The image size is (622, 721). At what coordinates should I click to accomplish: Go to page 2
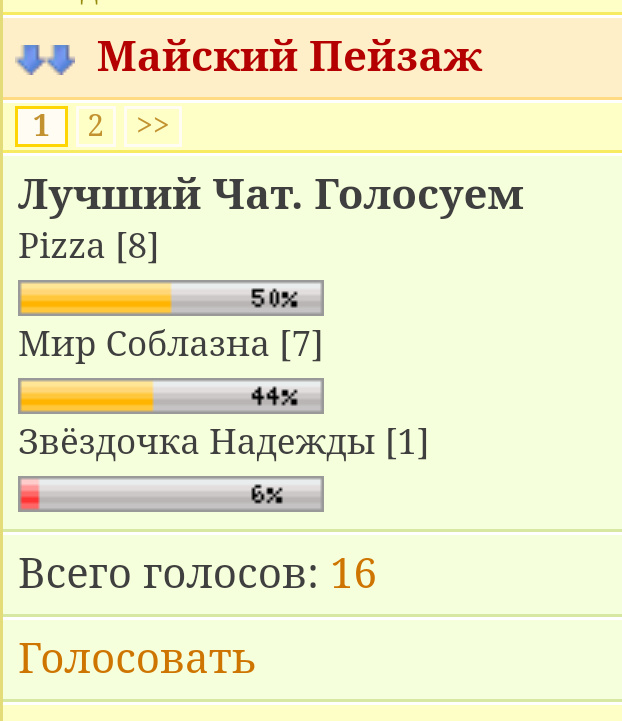(x=96, y=126)
